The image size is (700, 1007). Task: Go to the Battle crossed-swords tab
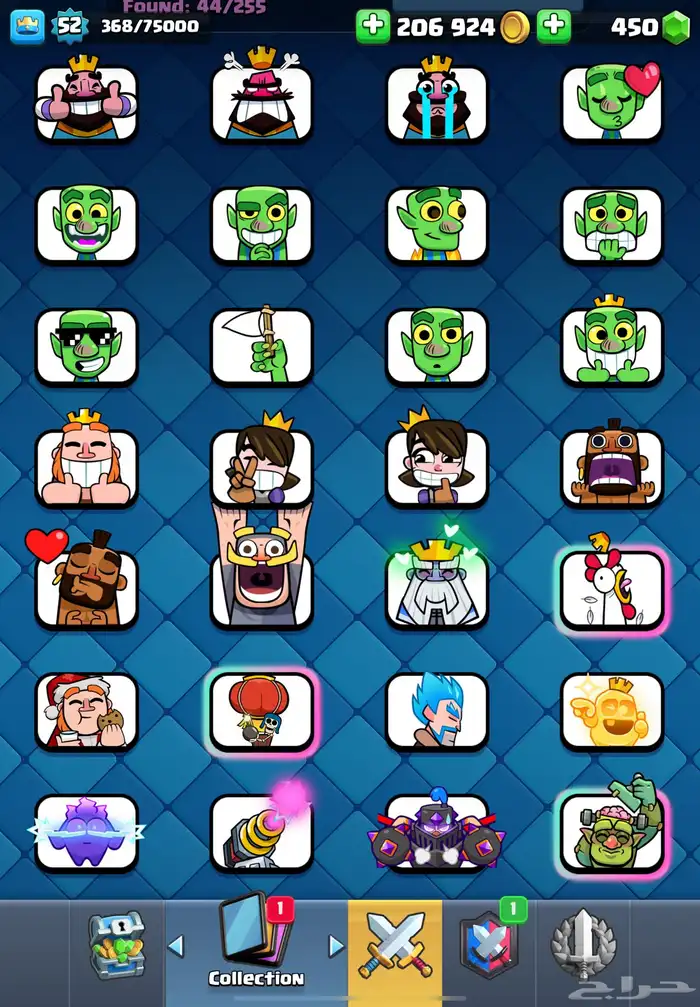[394, 945]
